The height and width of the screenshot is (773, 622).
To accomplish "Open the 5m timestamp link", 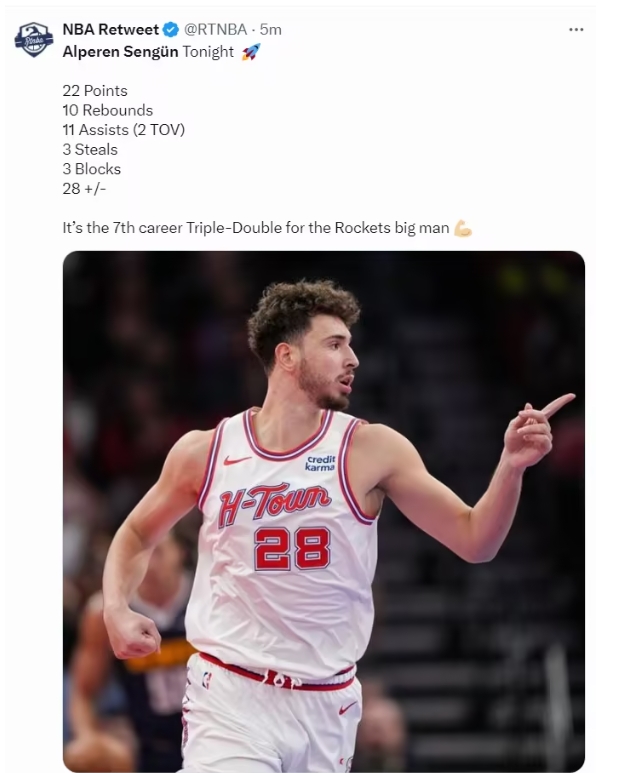I will coord(271,30).
